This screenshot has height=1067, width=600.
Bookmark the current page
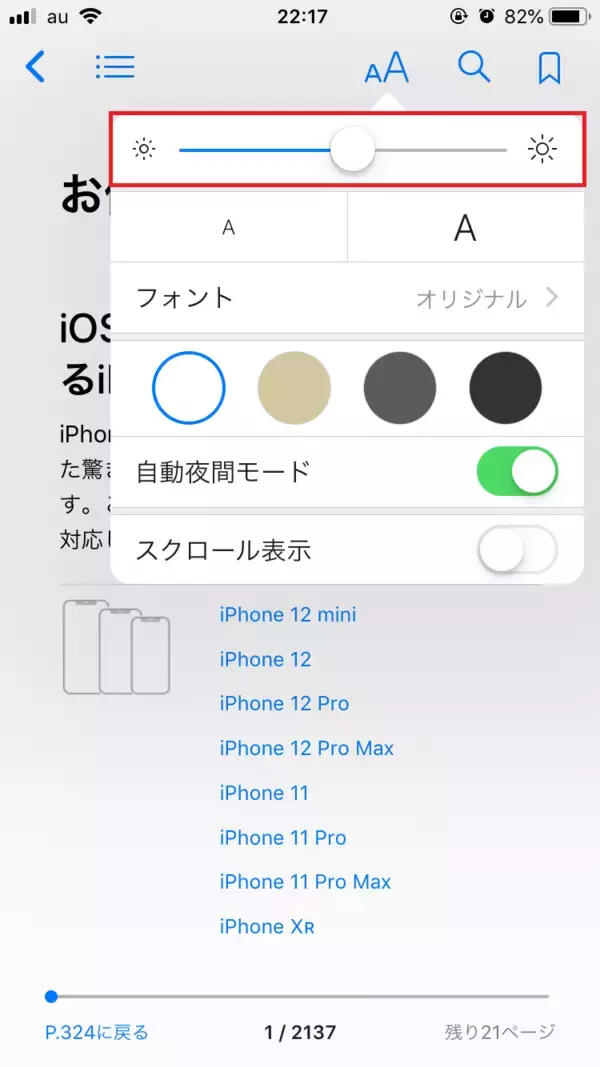coord(549,67)
